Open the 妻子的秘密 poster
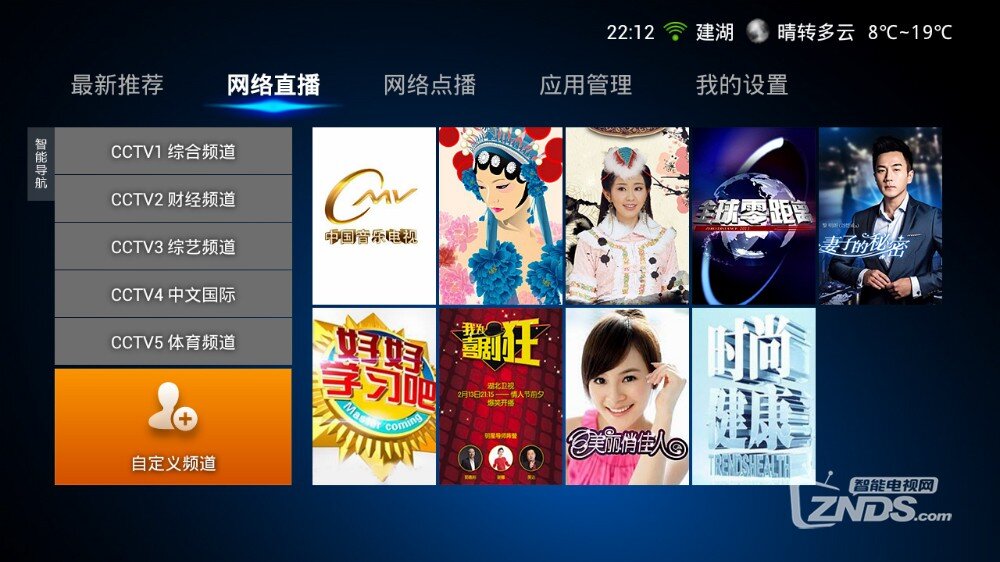Viewport: 1000px width, 562px height. pos(880,216)
